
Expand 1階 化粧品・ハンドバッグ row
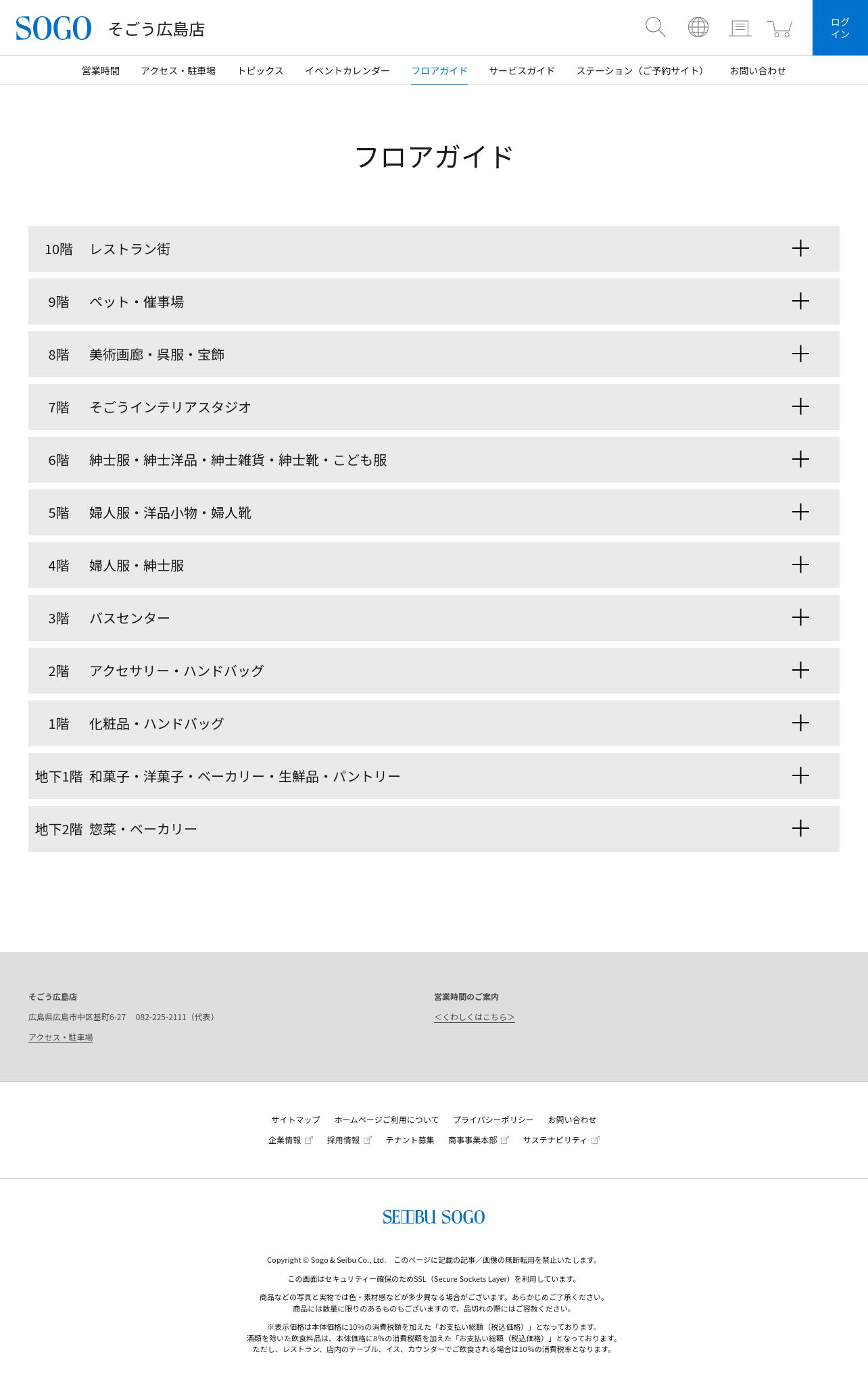[x=434, y=723]
